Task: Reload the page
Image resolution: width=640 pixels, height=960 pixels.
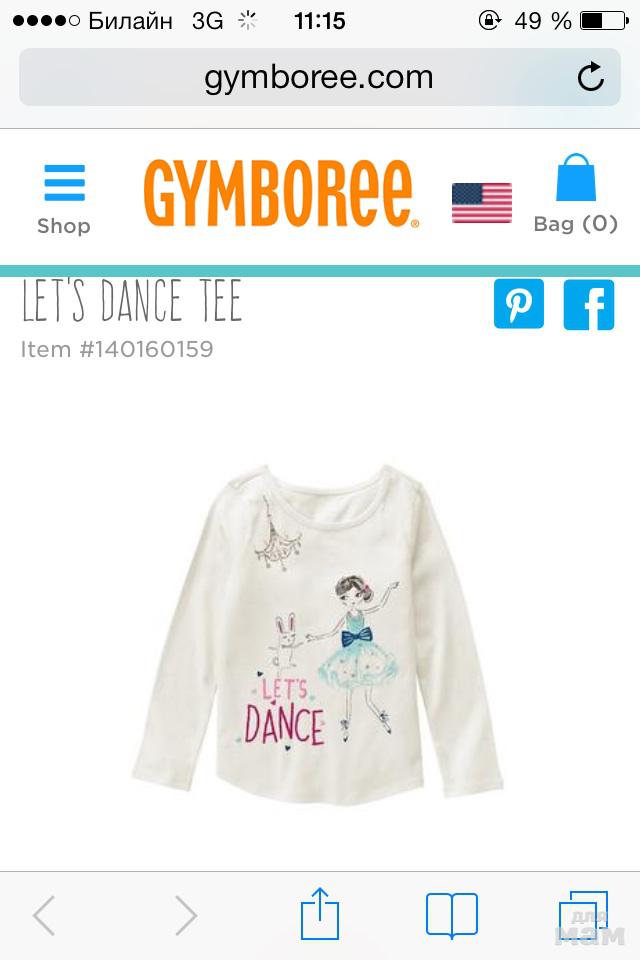Action: click(x=591, y=77)
